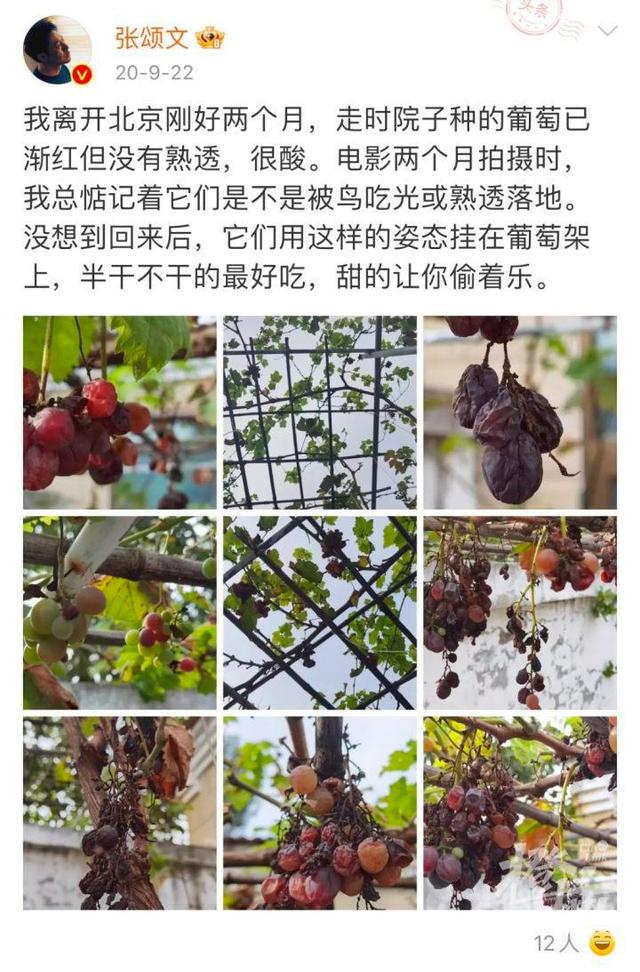Open the last photo of mixed purple grapes
The width and height of the screenshot is (640, 972).
[x=520, y=812]
